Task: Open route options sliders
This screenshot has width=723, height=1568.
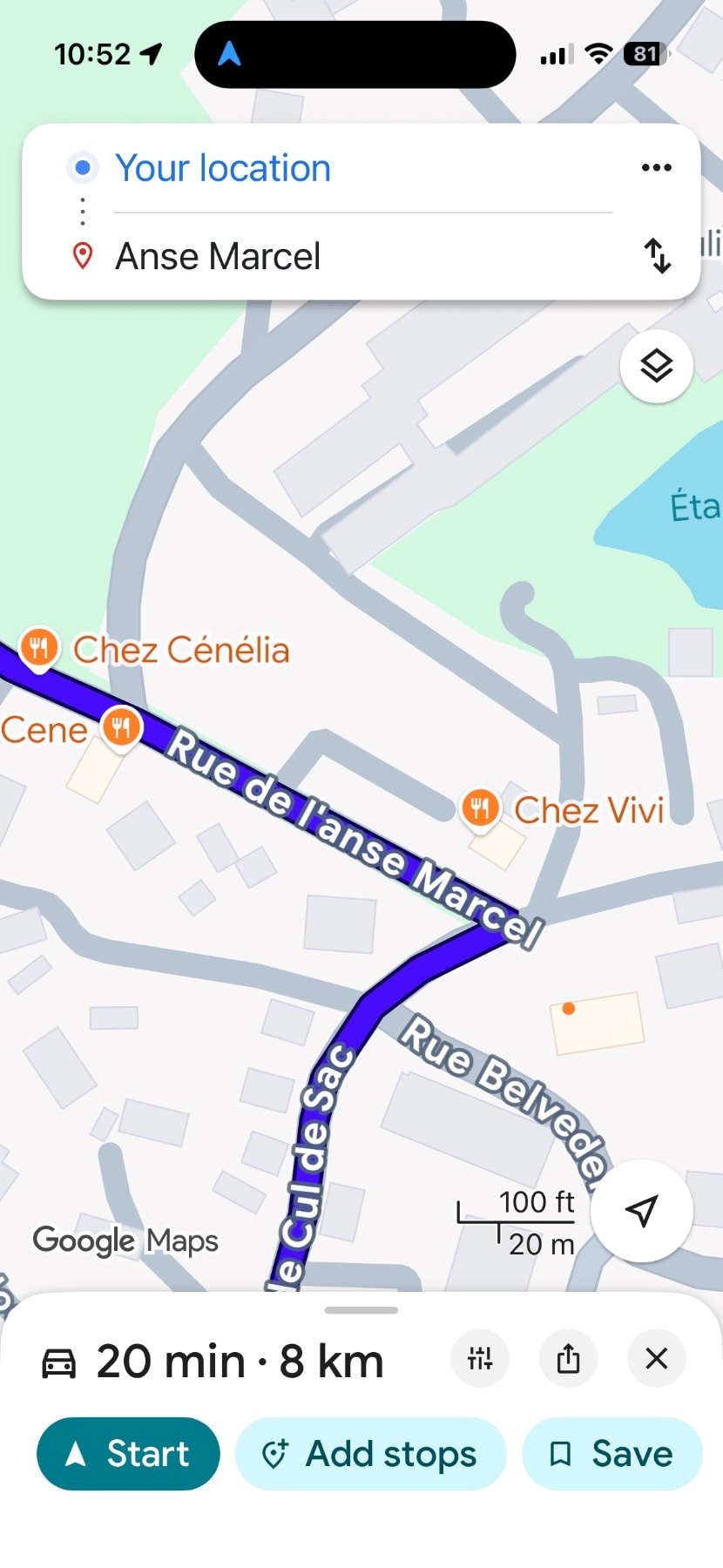Action: tap(480, 1358)
